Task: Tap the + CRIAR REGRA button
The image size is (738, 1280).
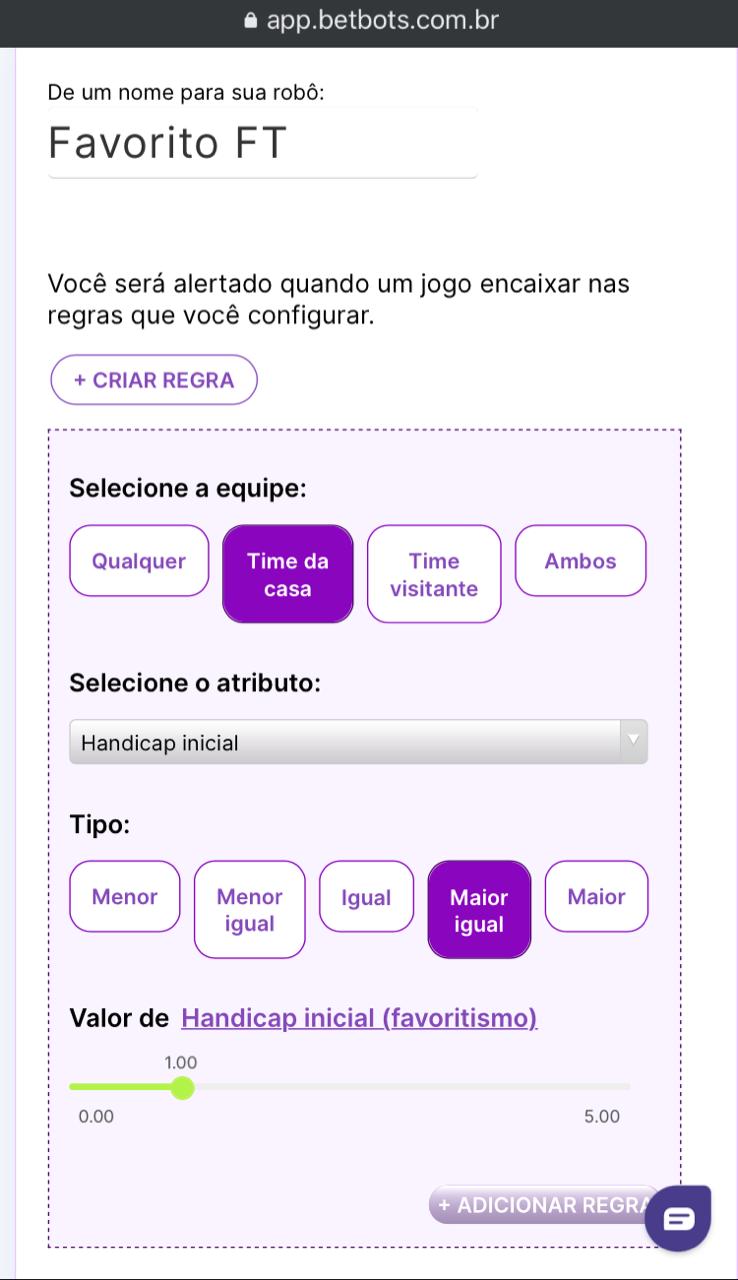Action: (x=154, y=380)
